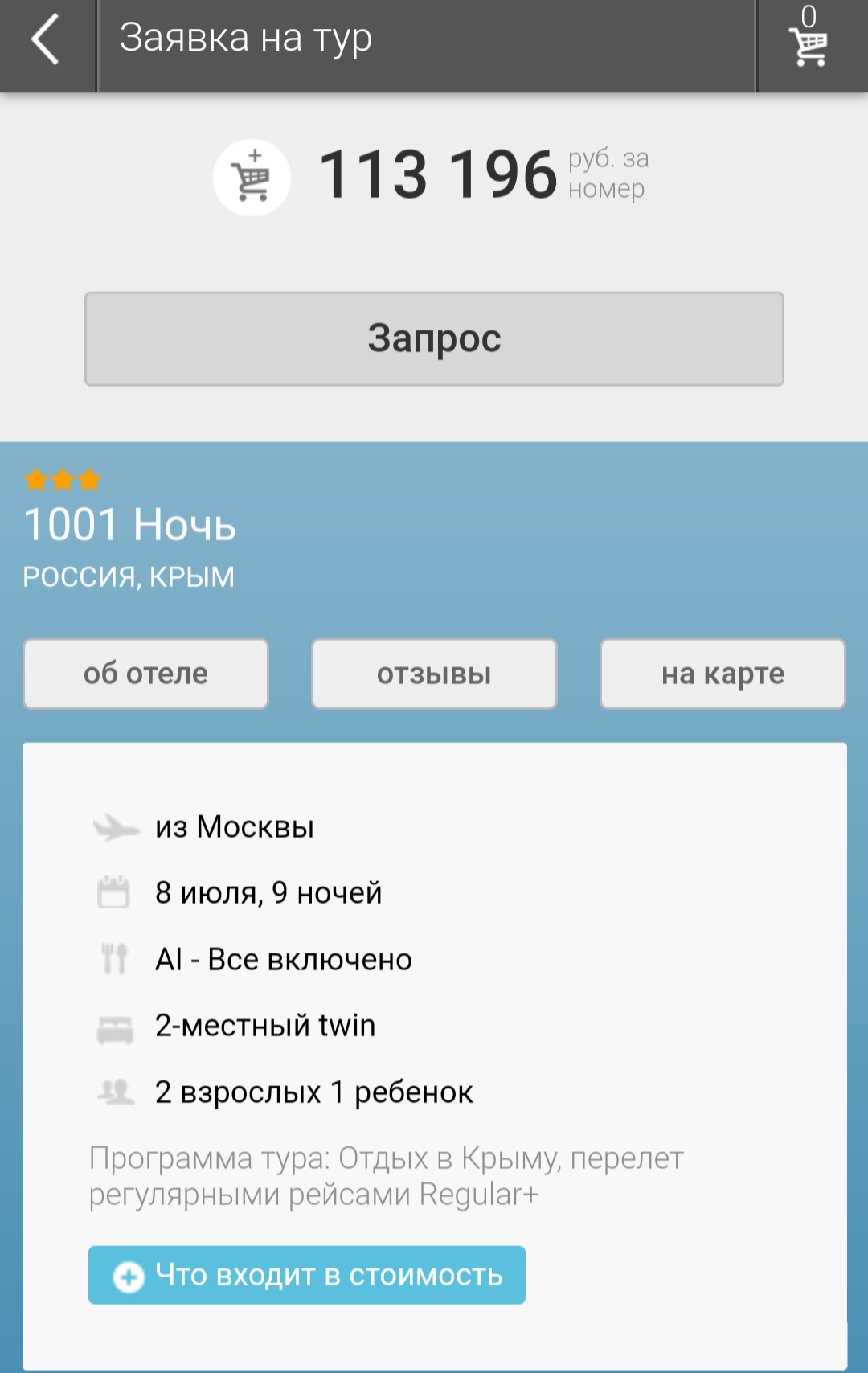The width and height of the screenshot is (868, 1373).
Task: Go back using the top-left arrow
Action: pos(47,39)
